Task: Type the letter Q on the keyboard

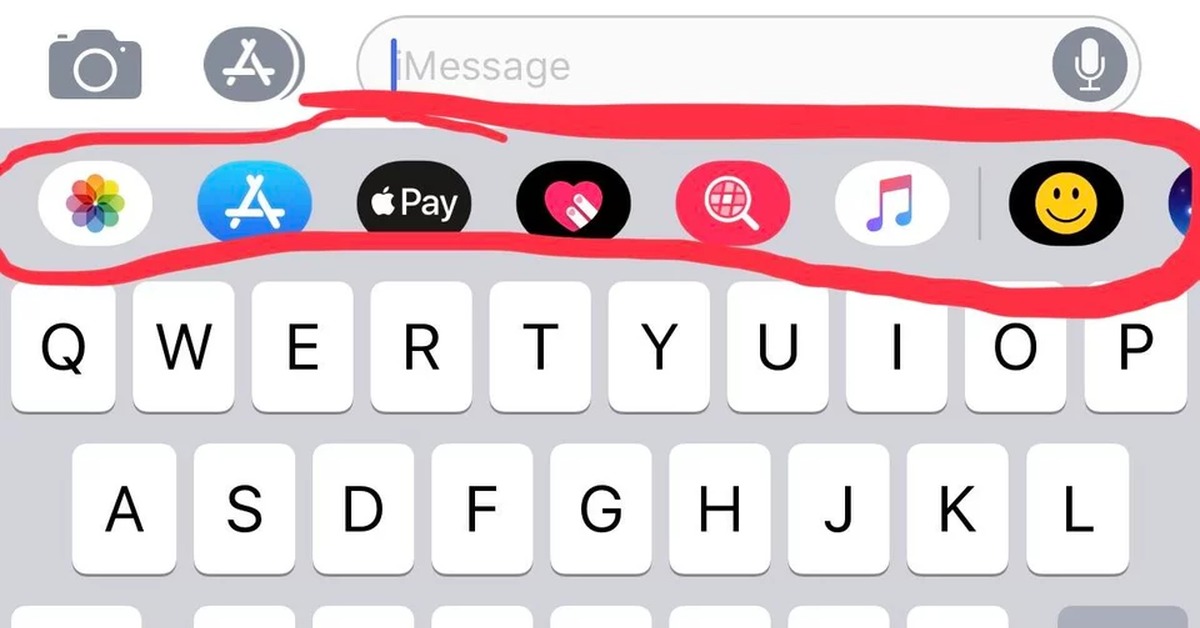Action: [x=64, y=347]
